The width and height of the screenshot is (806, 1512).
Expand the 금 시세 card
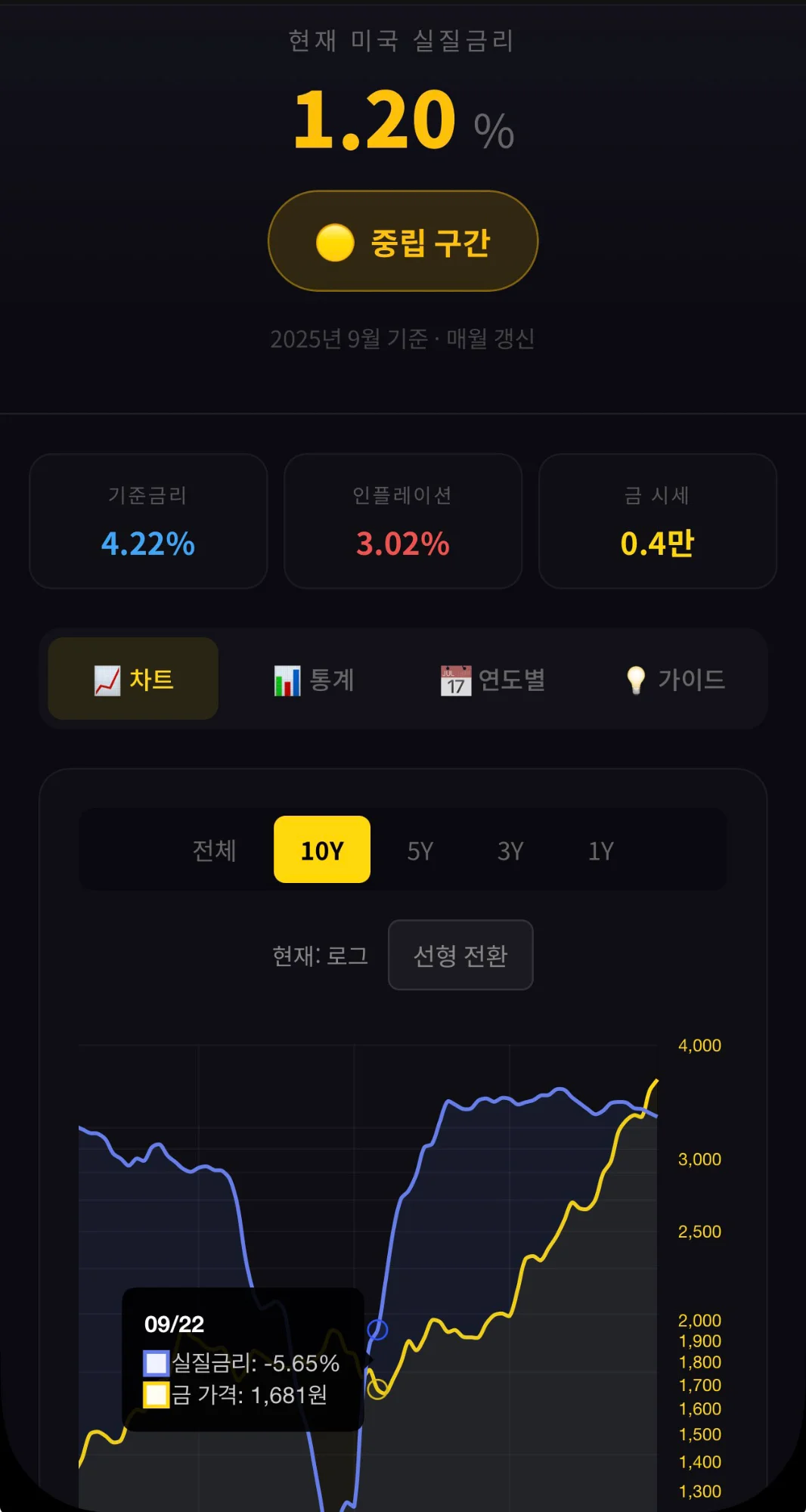(x=657, y=521)
